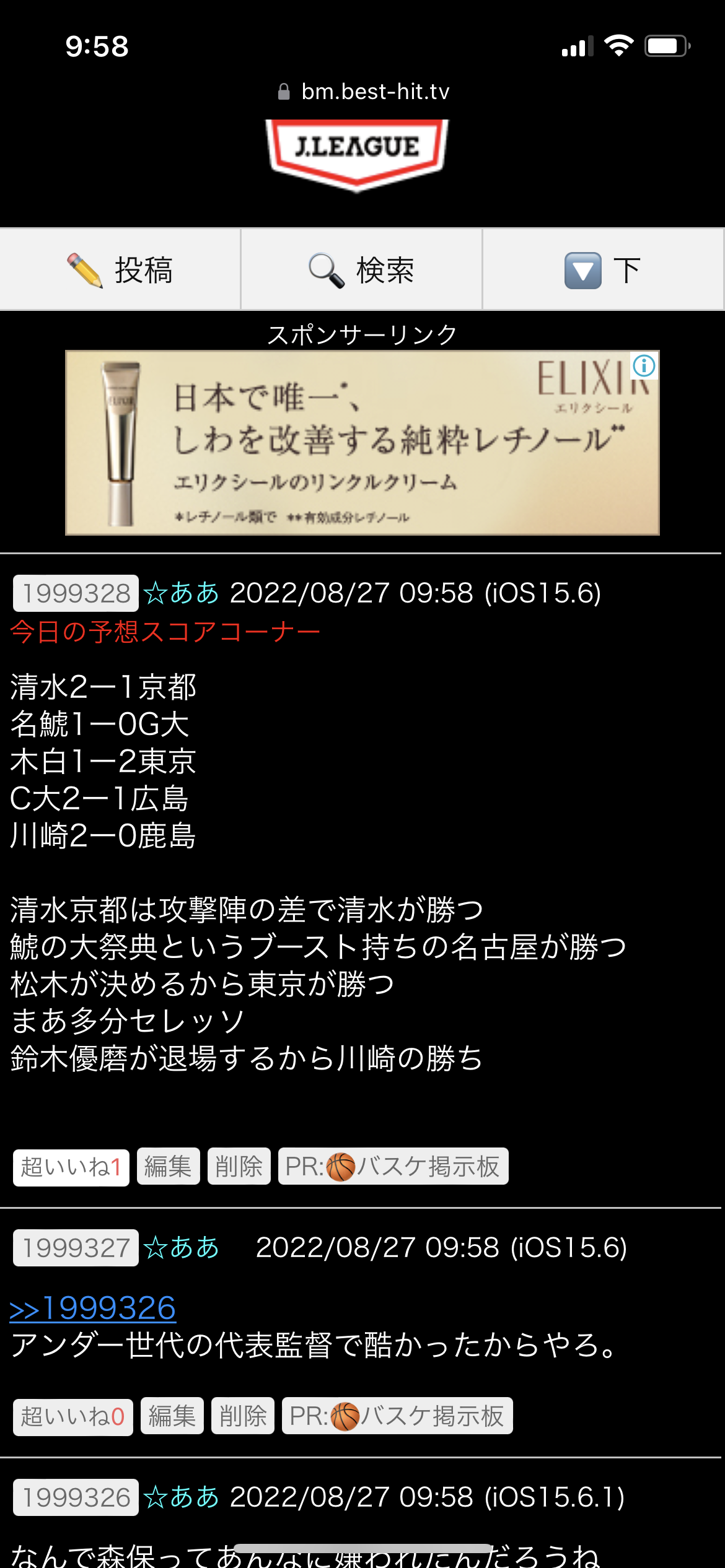Jump to the bottom with 下 button

click(602, 269)
